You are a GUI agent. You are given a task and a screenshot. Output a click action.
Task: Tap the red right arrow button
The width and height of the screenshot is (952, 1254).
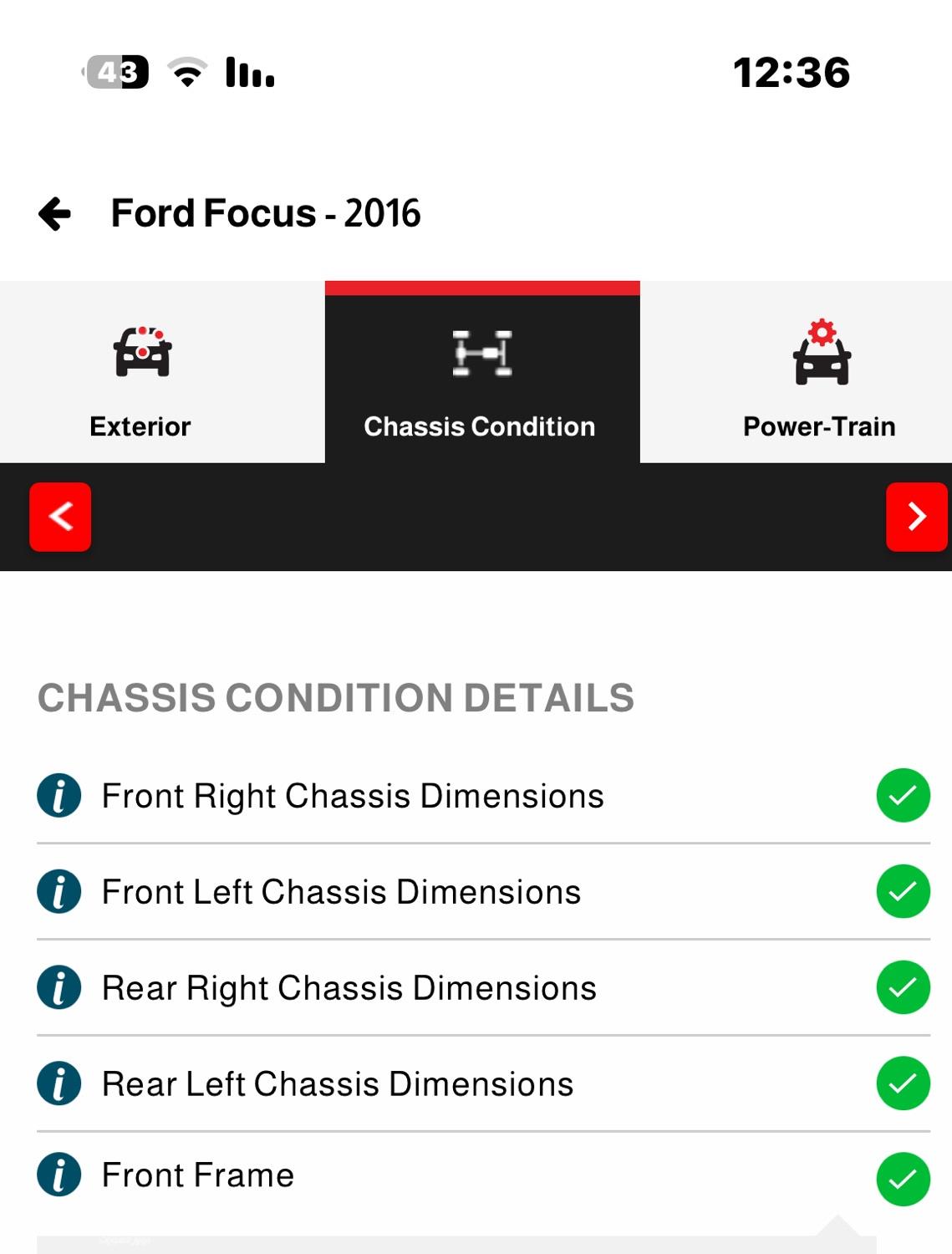(916, 517)
